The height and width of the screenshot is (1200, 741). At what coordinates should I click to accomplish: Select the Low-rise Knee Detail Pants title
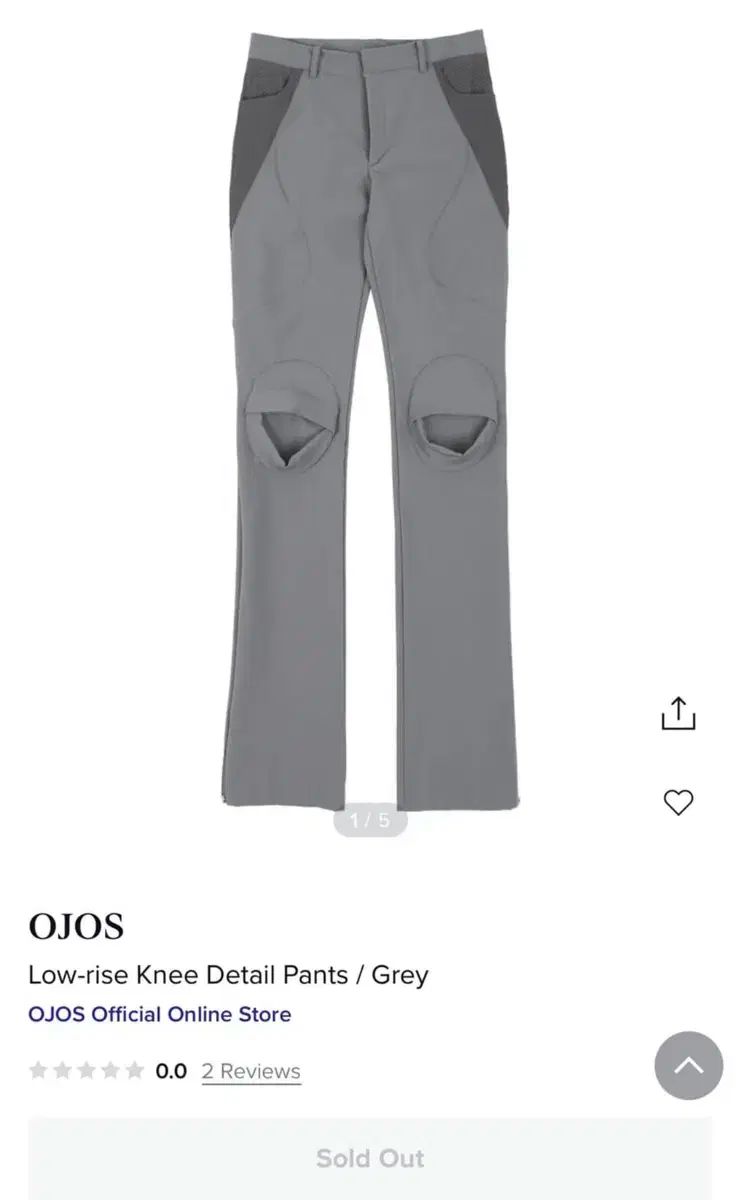(228, 974)
